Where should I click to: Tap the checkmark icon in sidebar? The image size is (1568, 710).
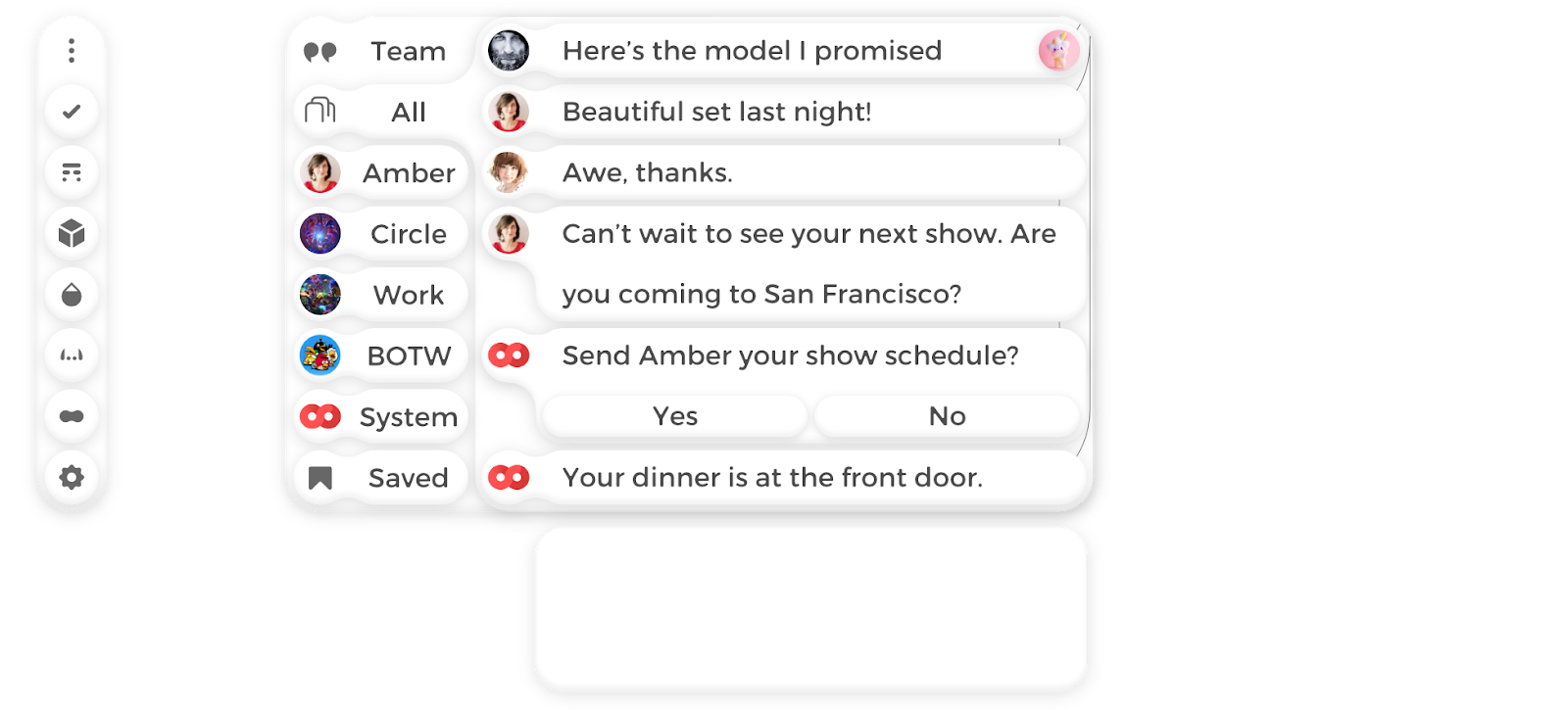point(72,112)
